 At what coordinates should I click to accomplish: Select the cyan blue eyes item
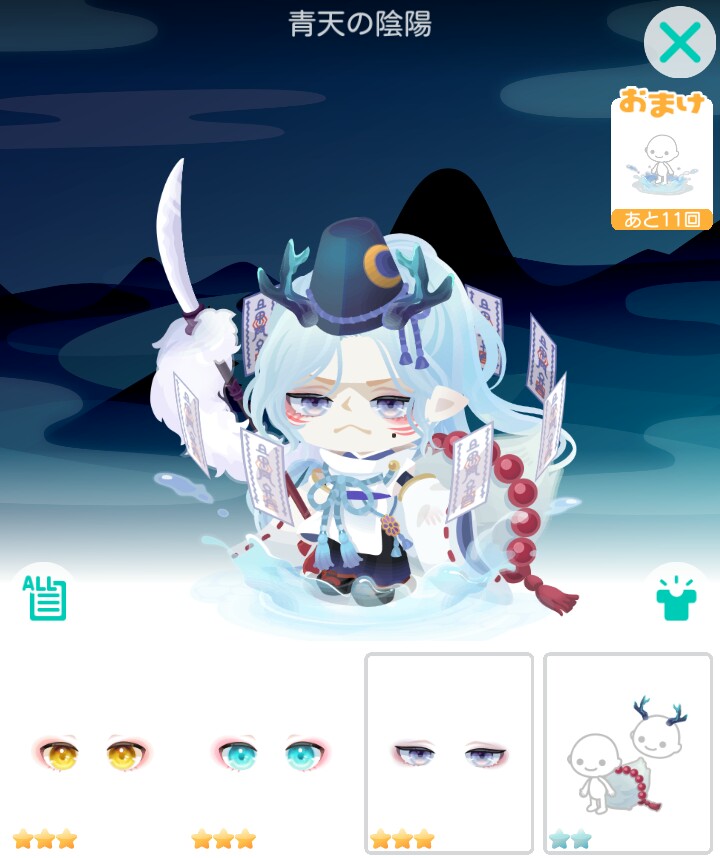[270, 752]
